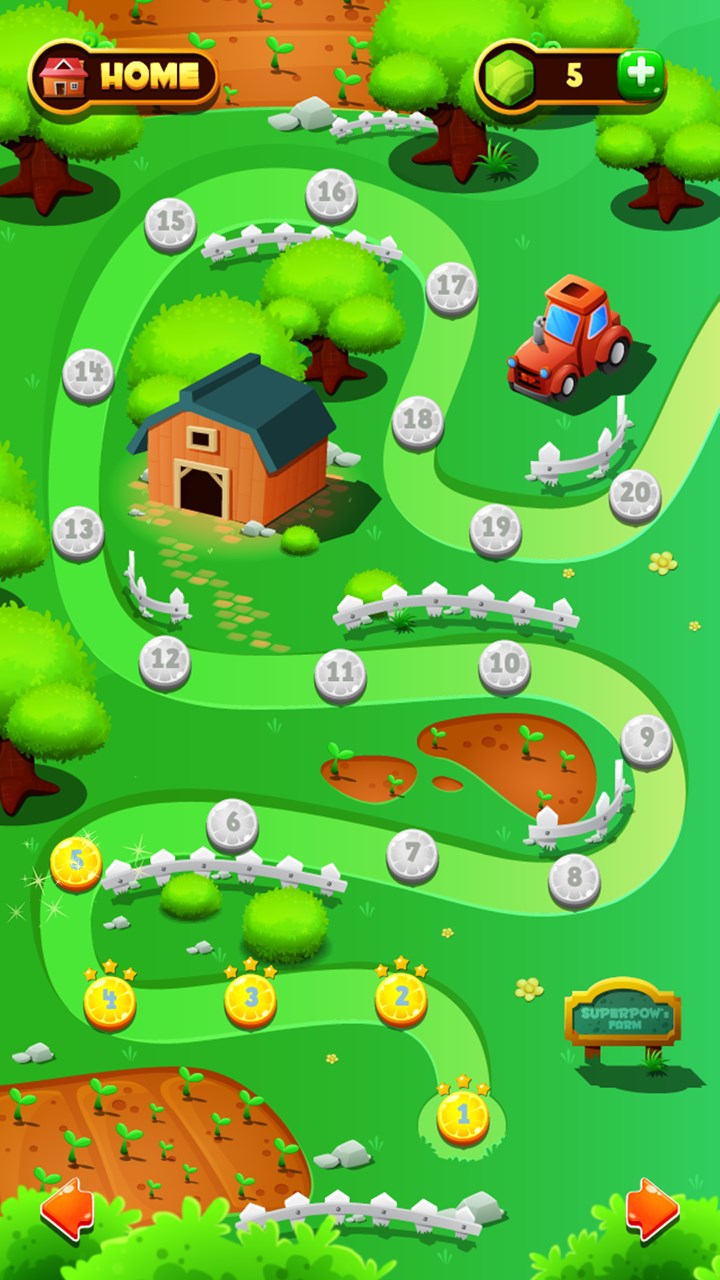Select locked level 11
720x1280 pixels.
pyautogui.click(x=340, y=675)
